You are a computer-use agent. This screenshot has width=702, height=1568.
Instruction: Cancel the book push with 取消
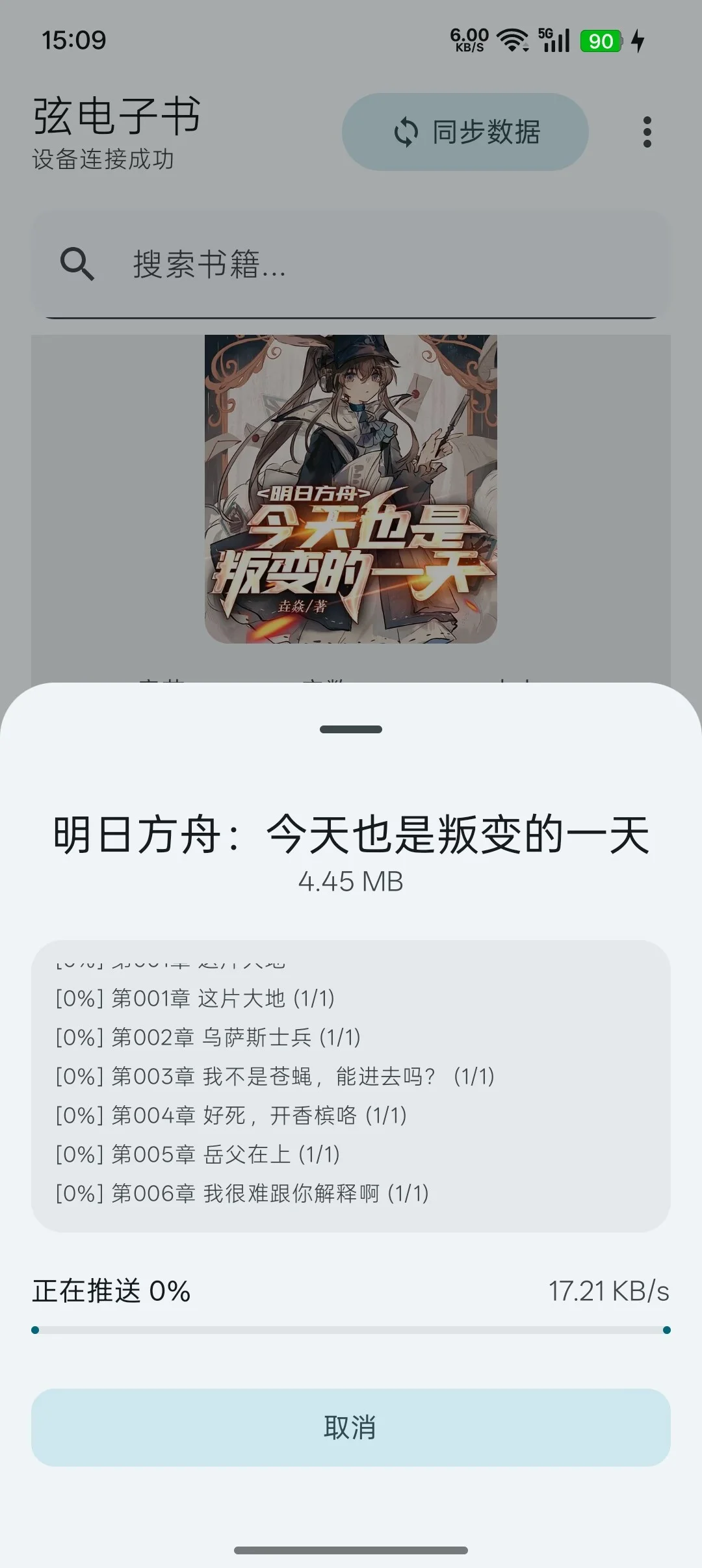(350, 1427)
